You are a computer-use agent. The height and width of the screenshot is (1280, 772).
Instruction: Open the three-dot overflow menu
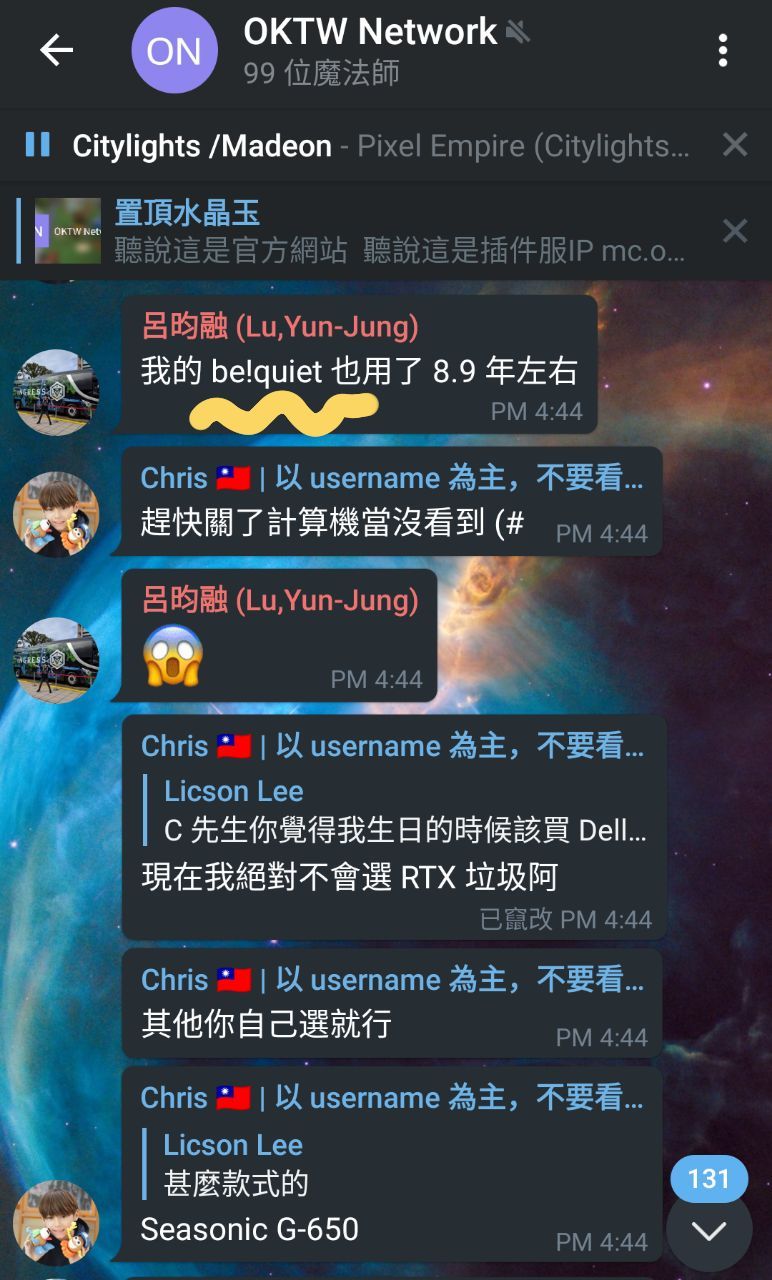click(722, 51)
